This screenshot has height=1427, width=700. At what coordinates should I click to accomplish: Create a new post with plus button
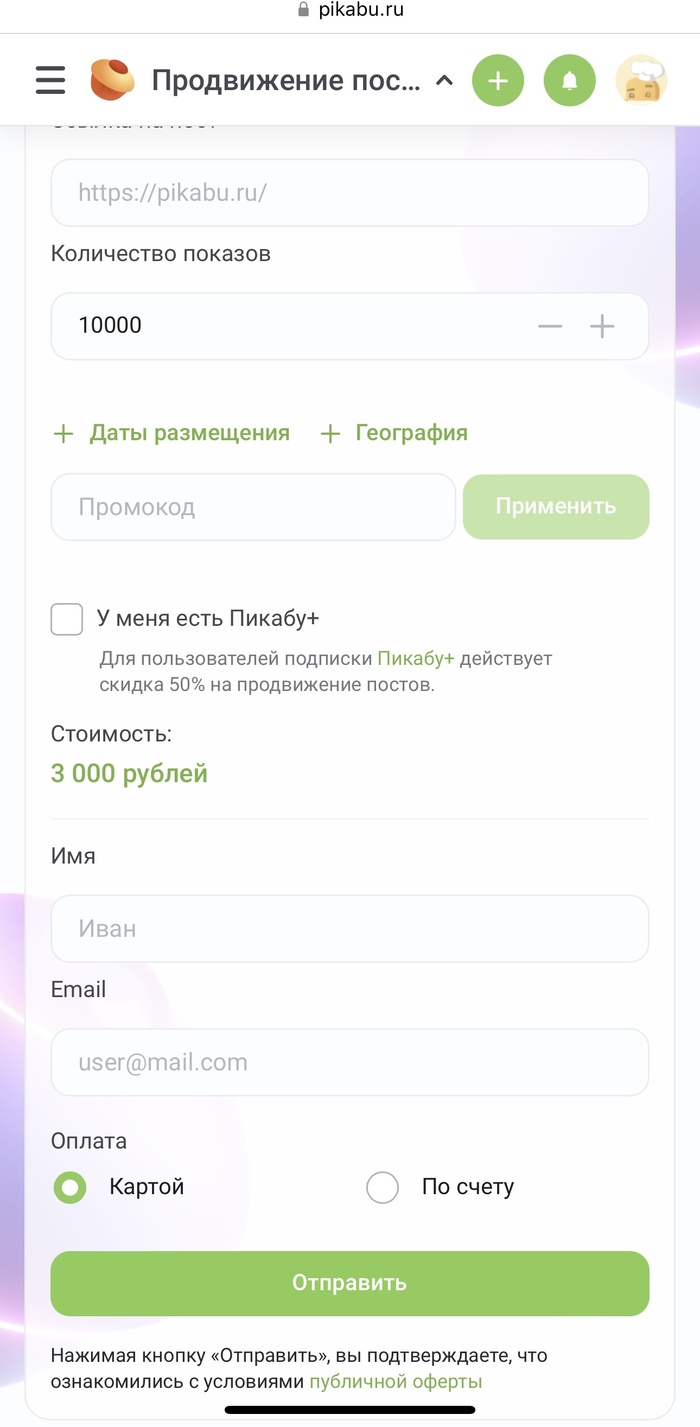(x=498, y=81)
